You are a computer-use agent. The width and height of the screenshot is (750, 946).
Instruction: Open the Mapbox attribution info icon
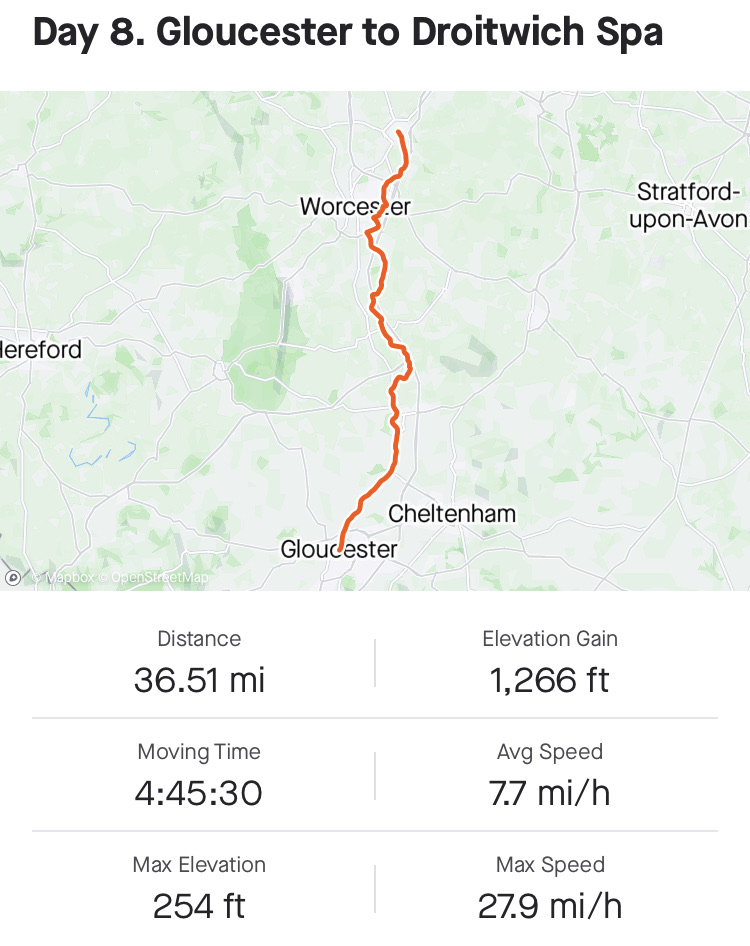[14, 577]
